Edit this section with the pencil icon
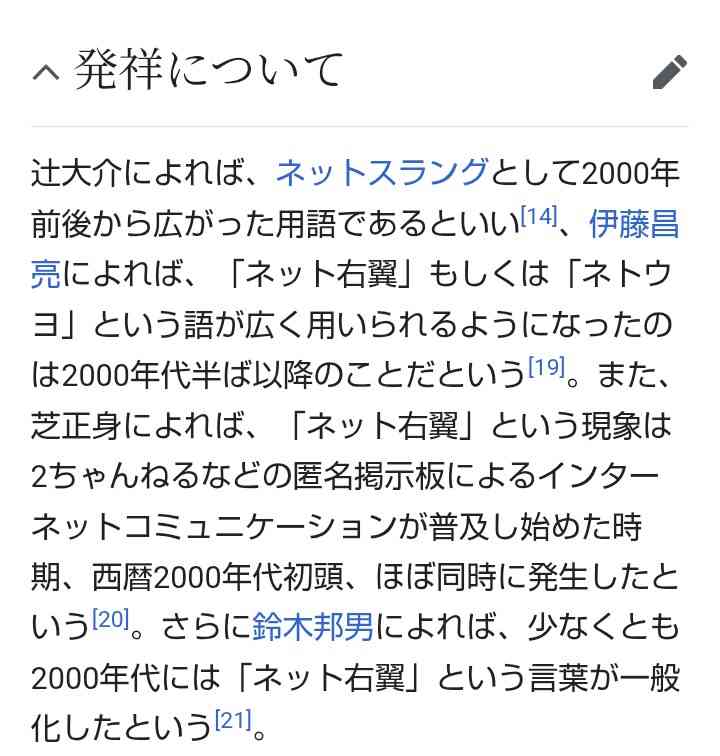720x756 pixels. point(669,72)
